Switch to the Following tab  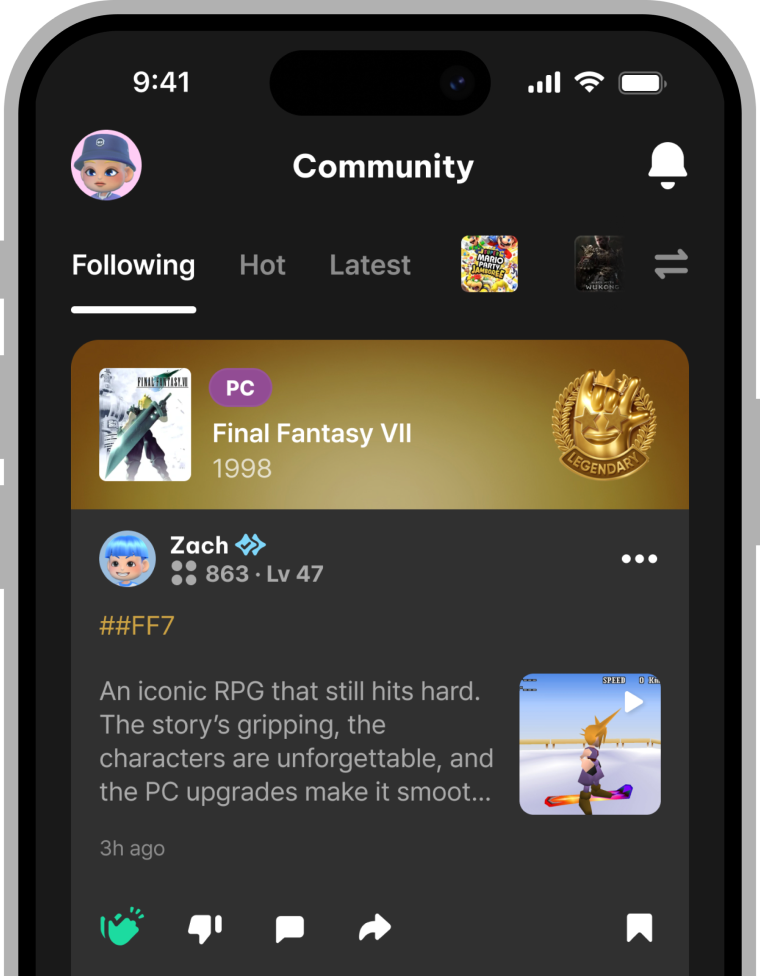[133, 265]
